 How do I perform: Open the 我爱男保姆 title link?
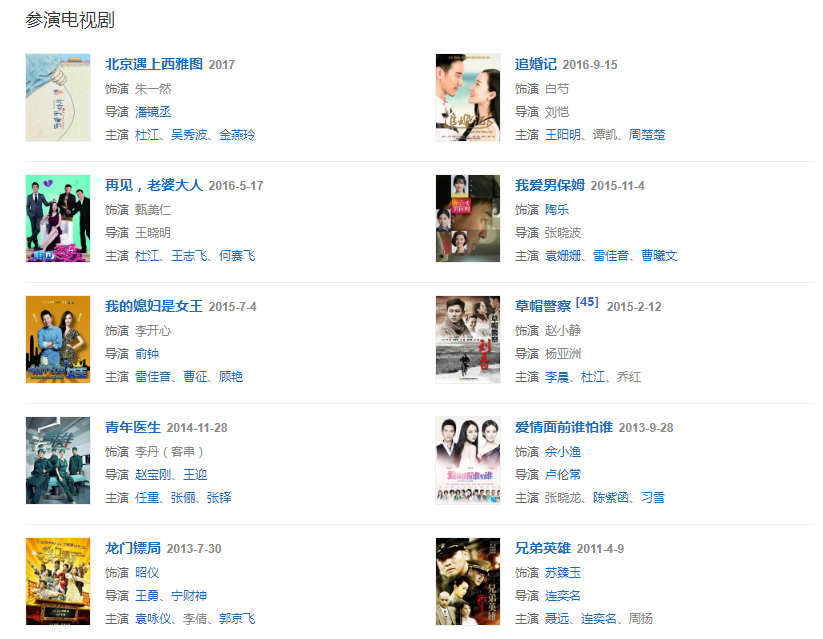pos(549,185)
